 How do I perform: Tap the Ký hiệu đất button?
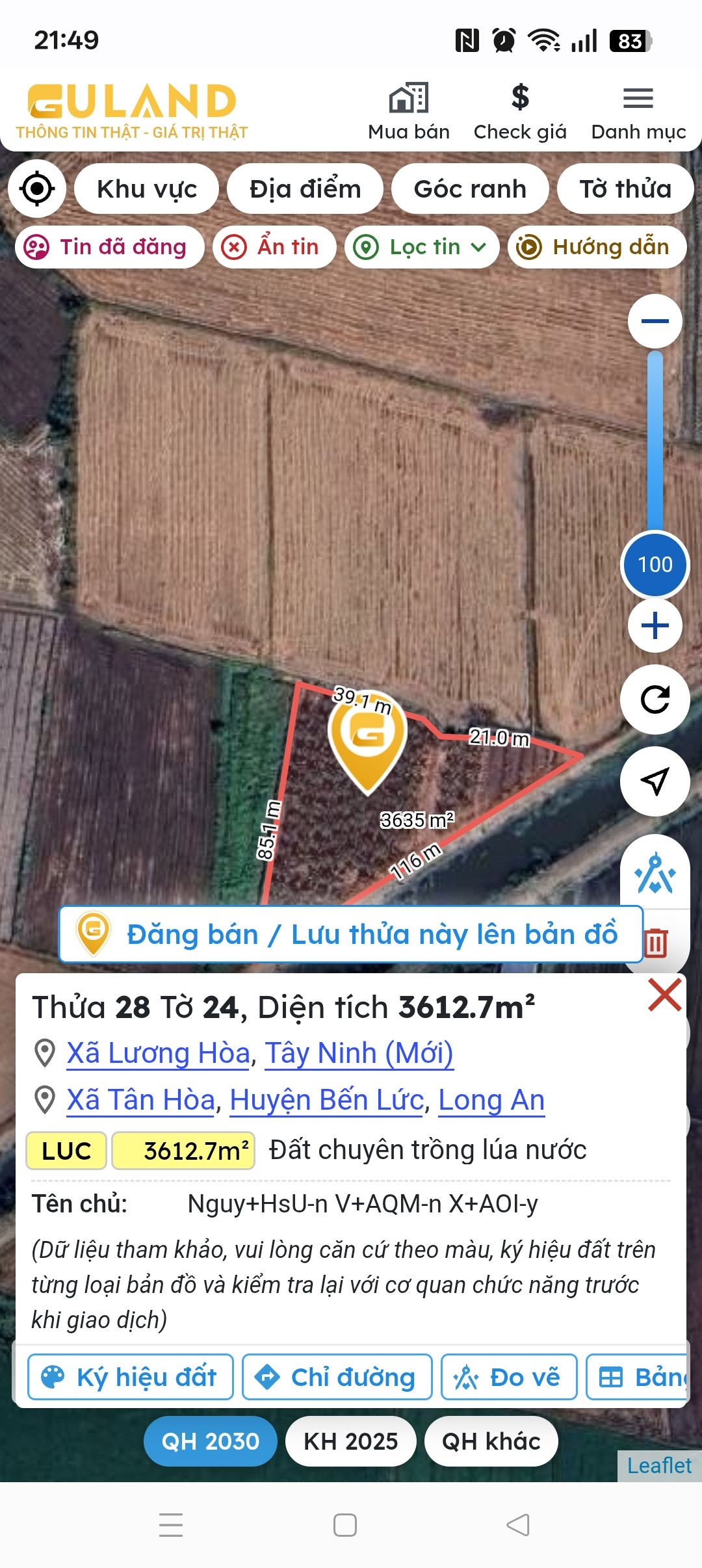click(x=131, y=1377)
